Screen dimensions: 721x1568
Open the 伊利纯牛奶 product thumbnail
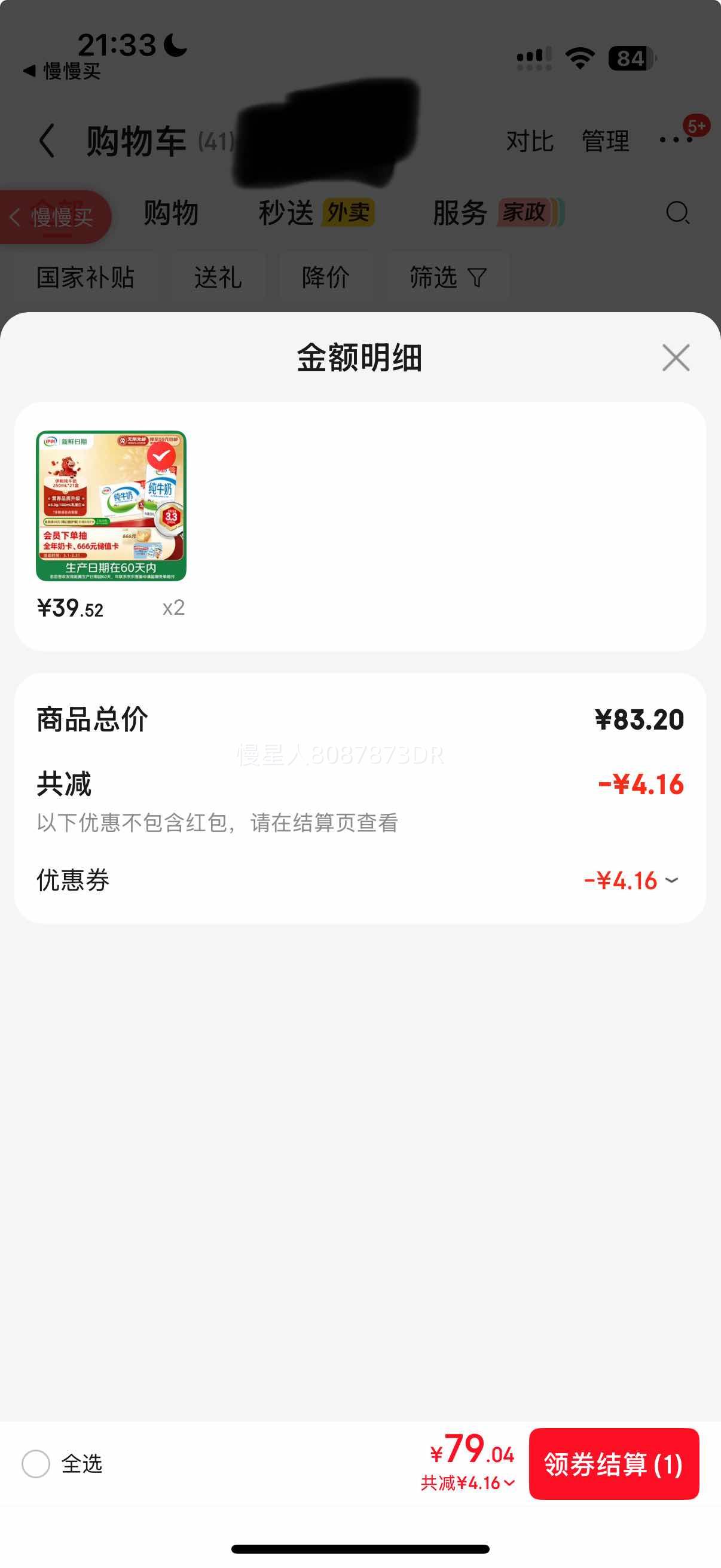click(111, 506)
